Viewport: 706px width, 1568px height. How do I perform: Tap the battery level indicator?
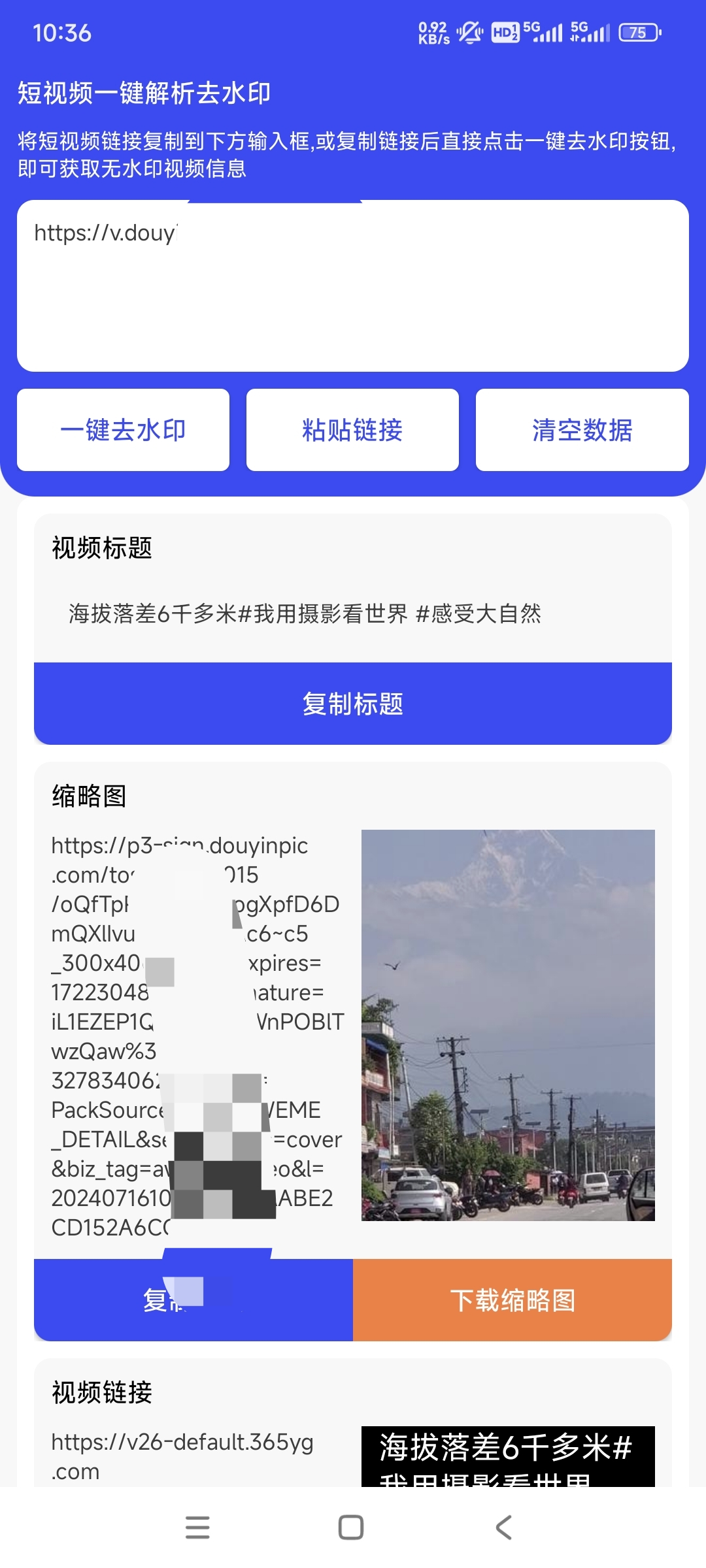[x=639, y=32]
